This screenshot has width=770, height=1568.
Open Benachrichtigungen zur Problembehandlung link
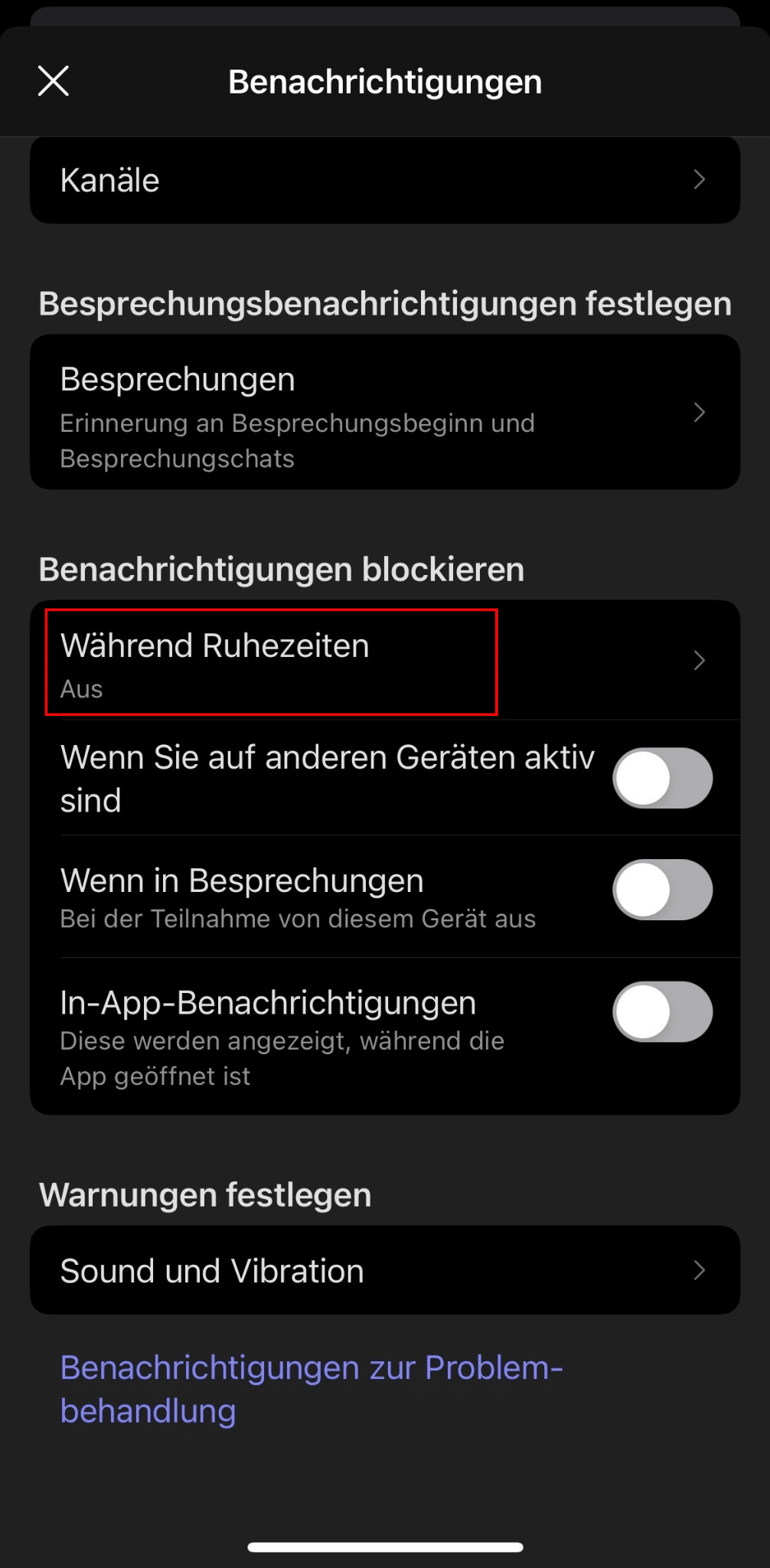[311, 1389]
